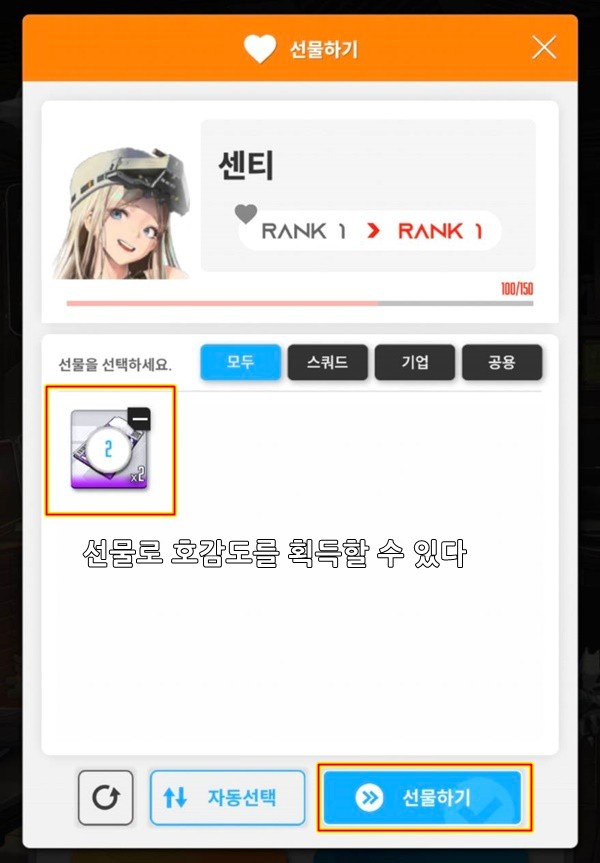Confirm with the blue 선물하기 button
This screenshot has height=863, width=600.
click(x=423, y=798)
